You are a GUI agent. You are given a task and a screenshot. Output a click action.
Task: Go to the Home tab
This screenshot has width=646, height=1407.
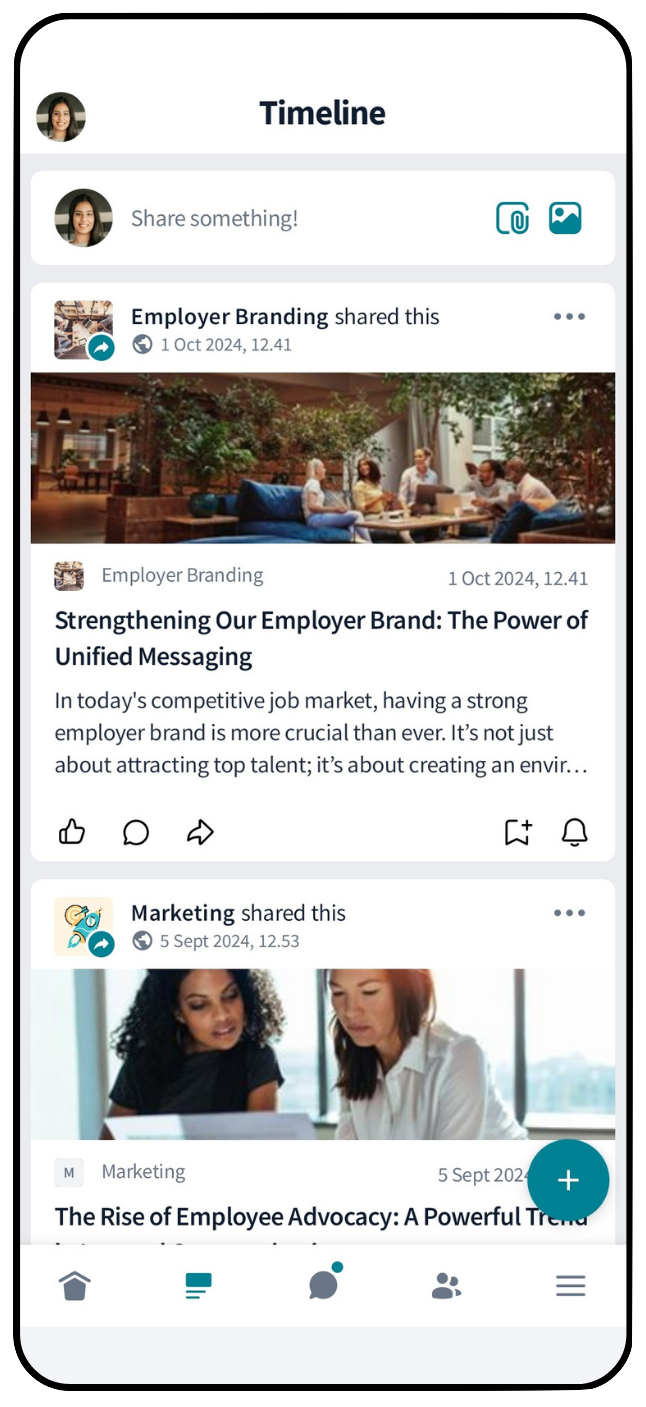click(x=75, y=1286)
